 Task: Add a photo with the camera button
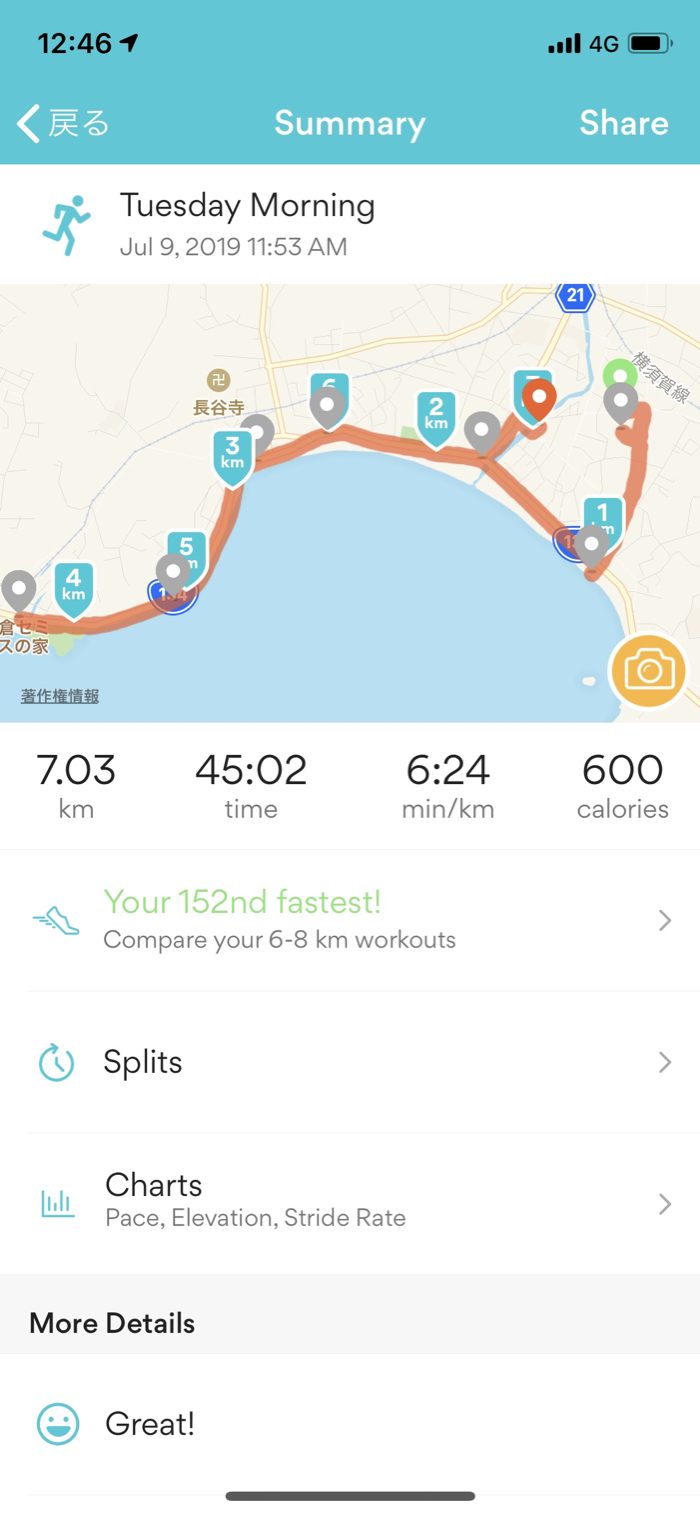648,671
